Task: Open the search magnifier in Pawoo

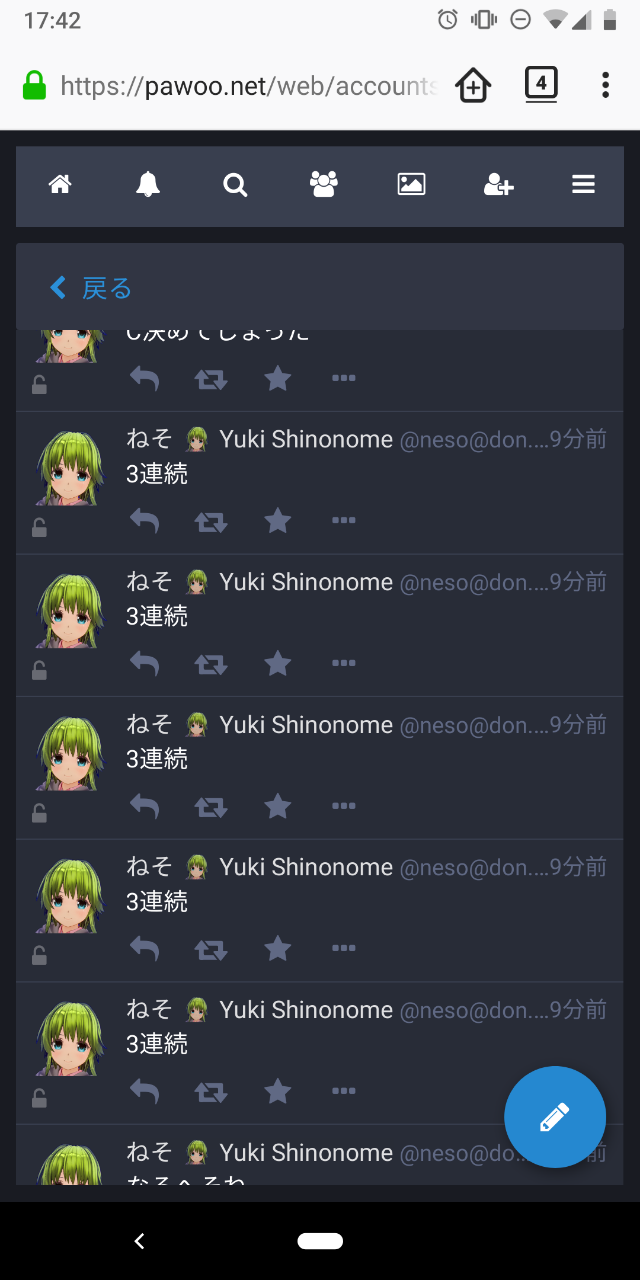Action: pos(235,185)
